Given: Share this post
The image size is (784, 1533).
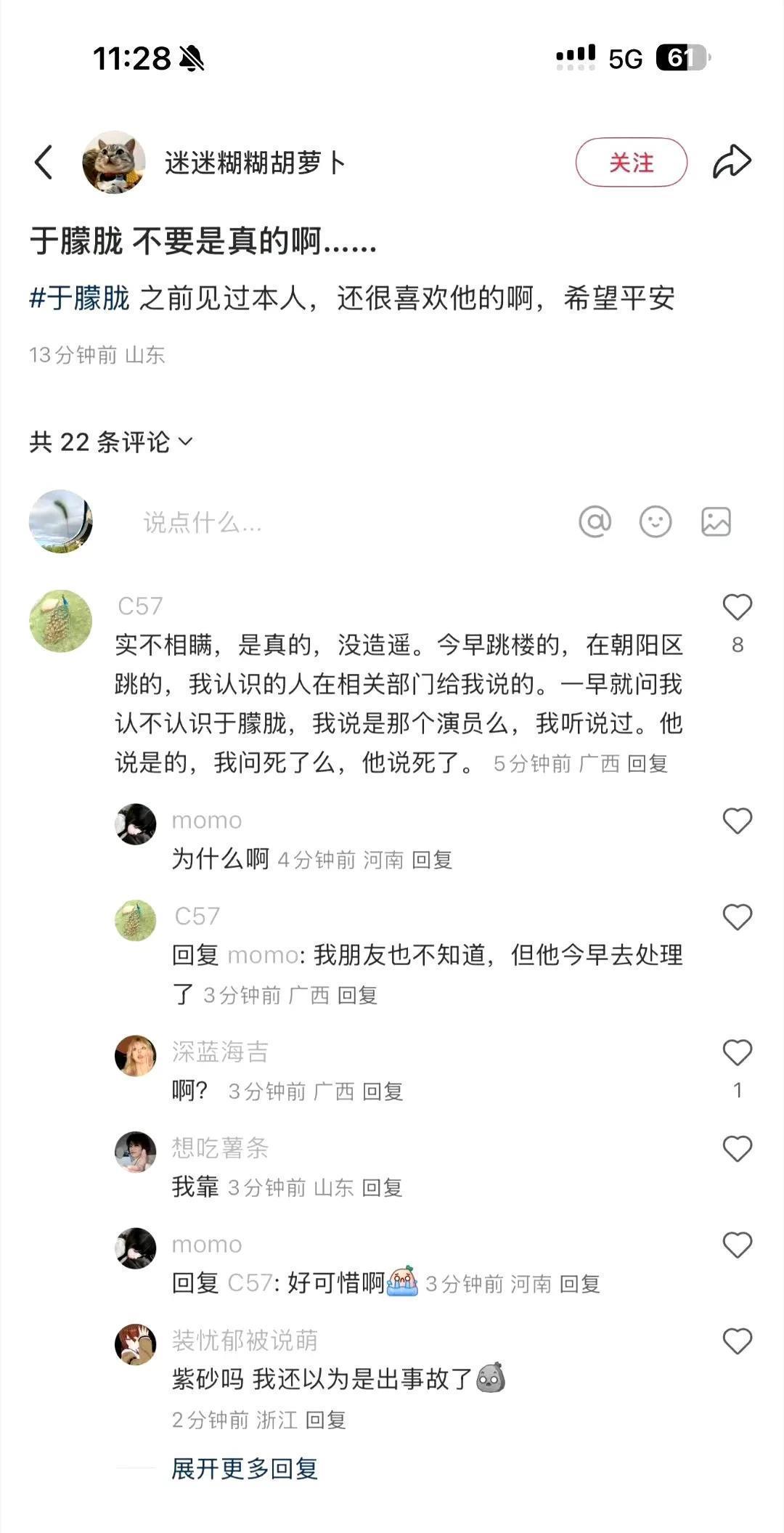Looking at the screenshot, I should [x=731, y=161].
